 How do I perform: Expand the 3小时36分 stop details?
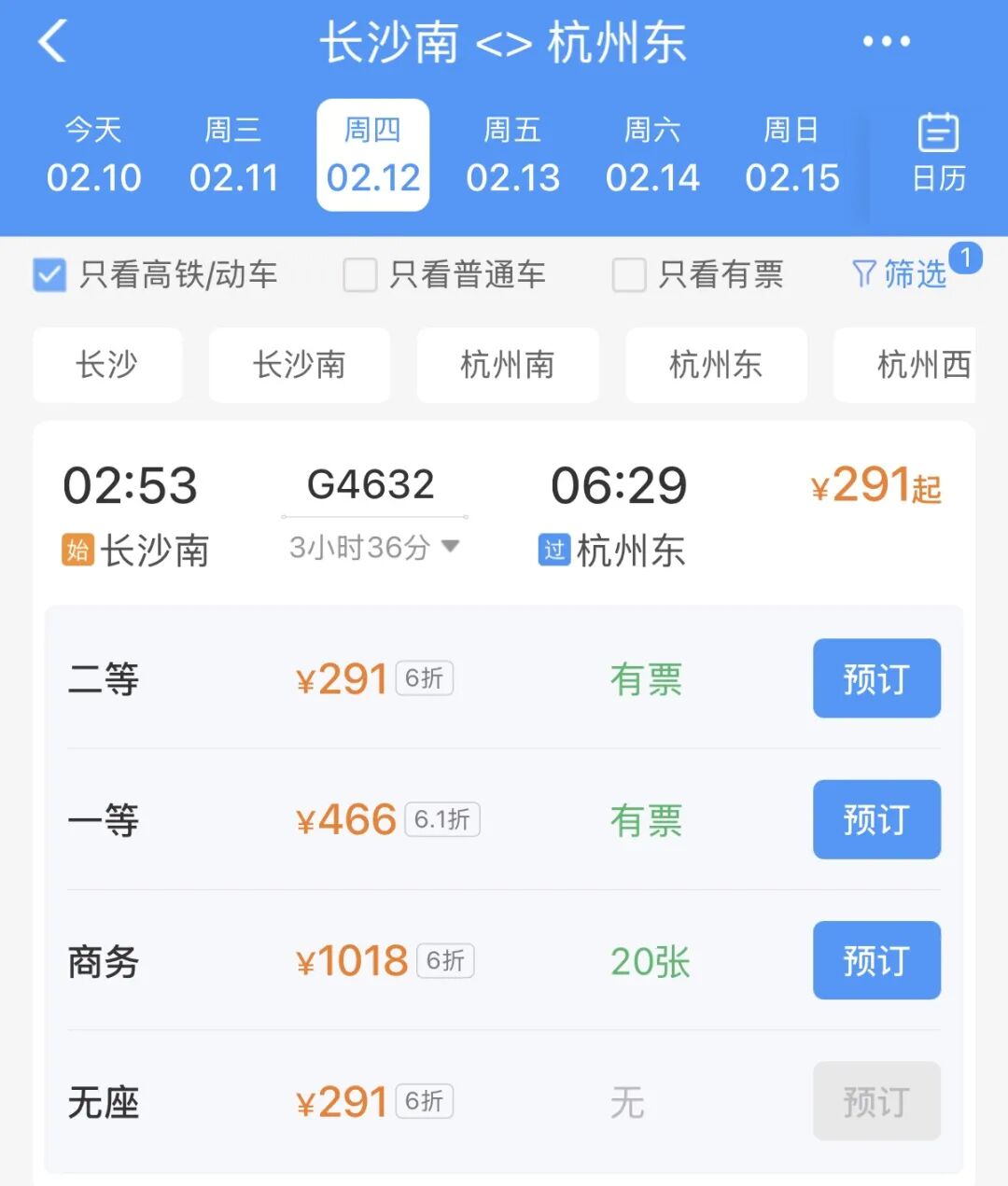(374, 547)
